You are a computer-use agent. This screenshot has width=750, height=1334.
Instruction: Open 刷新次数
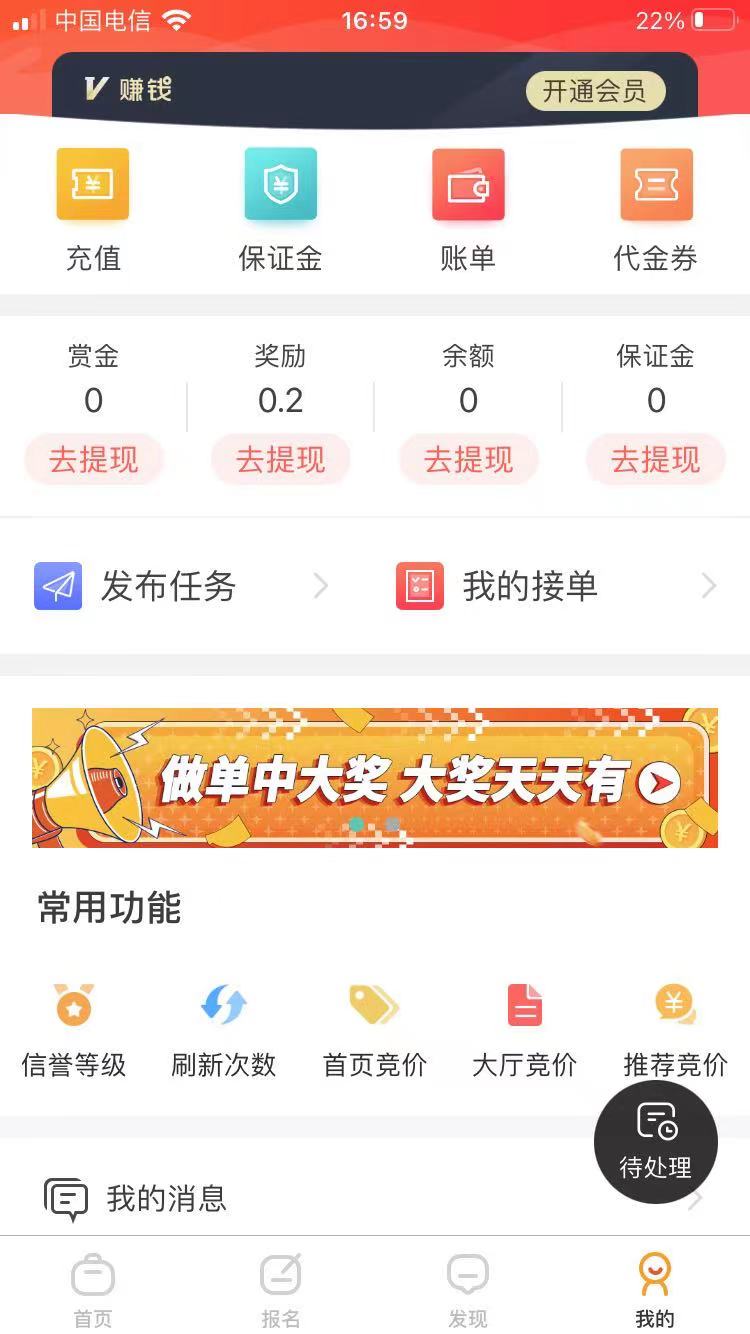[x=224, y=1028]
